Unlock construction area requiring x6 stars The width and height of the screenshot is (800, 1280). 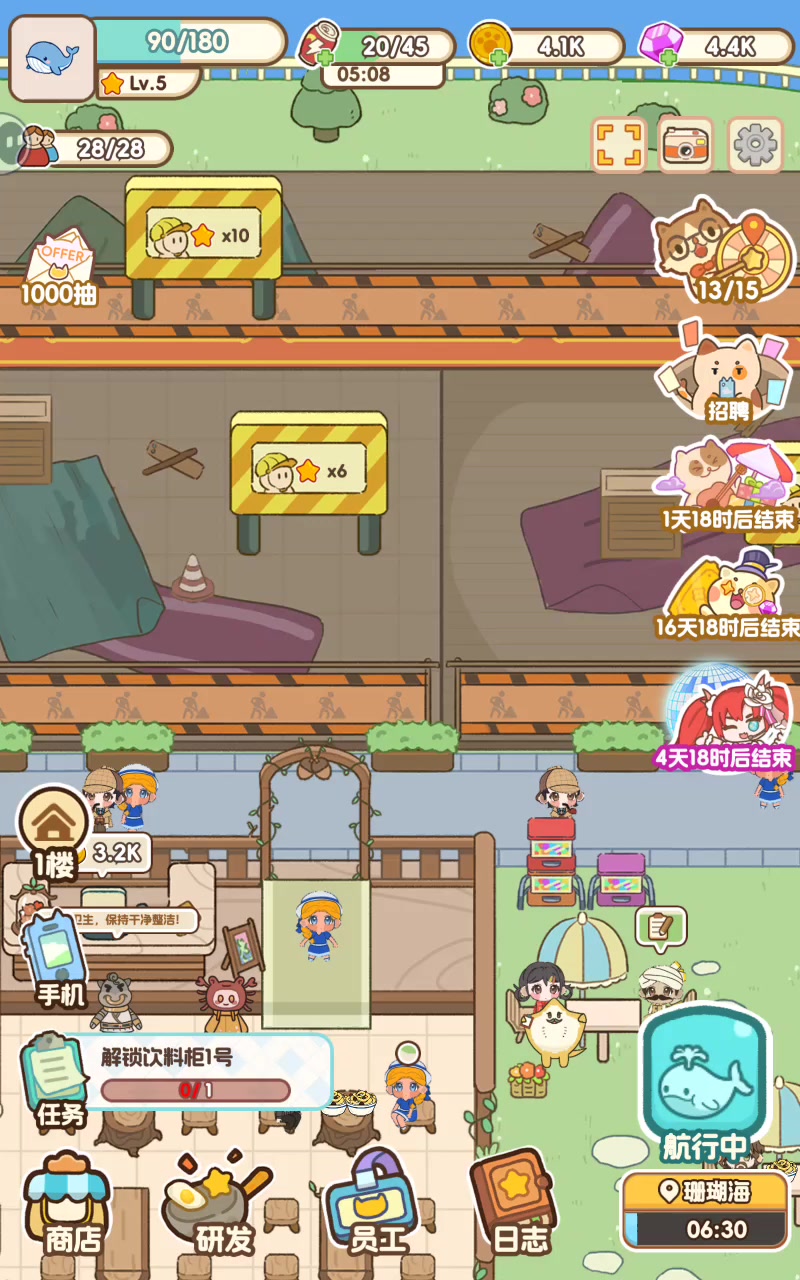coord(309,468)
